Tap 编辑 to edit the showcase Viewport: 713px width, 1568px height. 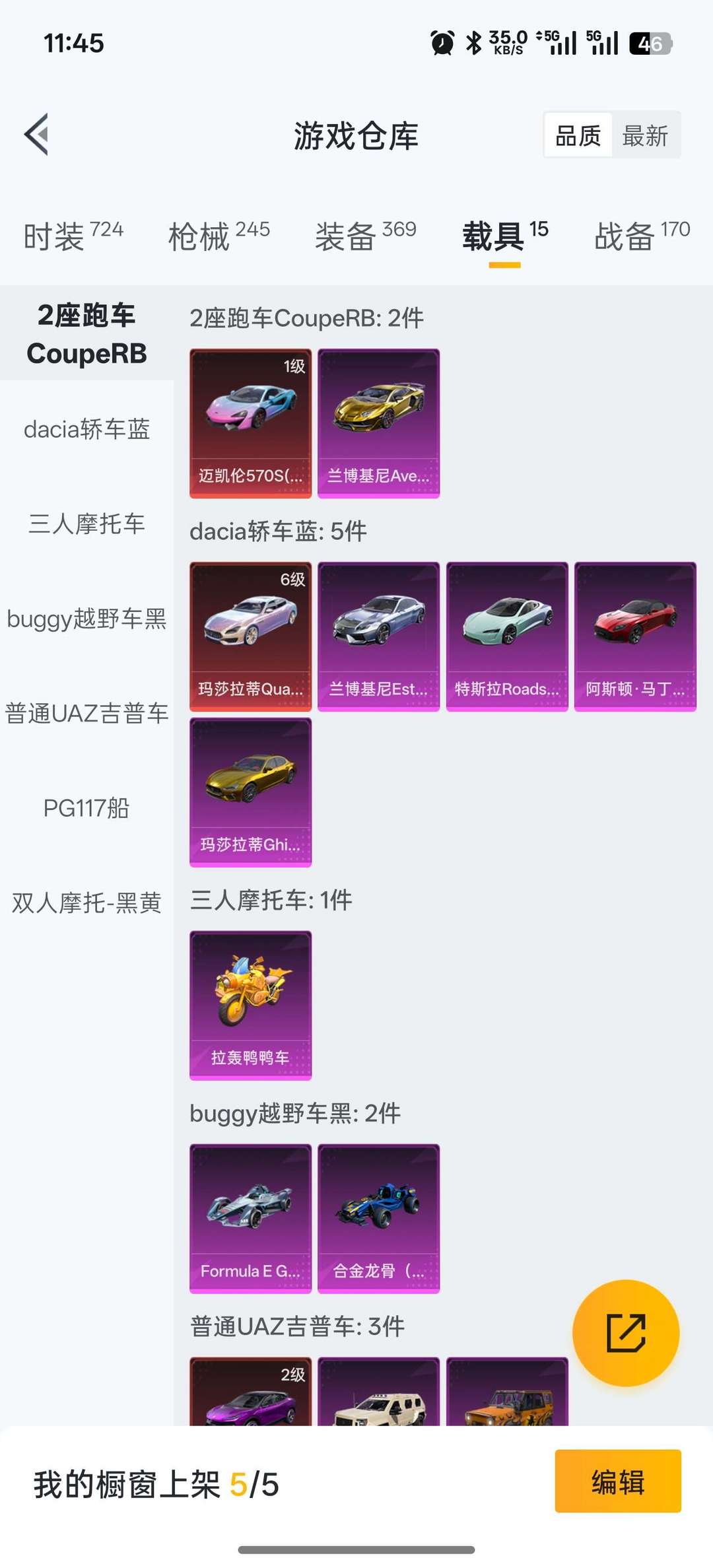pos(617,1482)
